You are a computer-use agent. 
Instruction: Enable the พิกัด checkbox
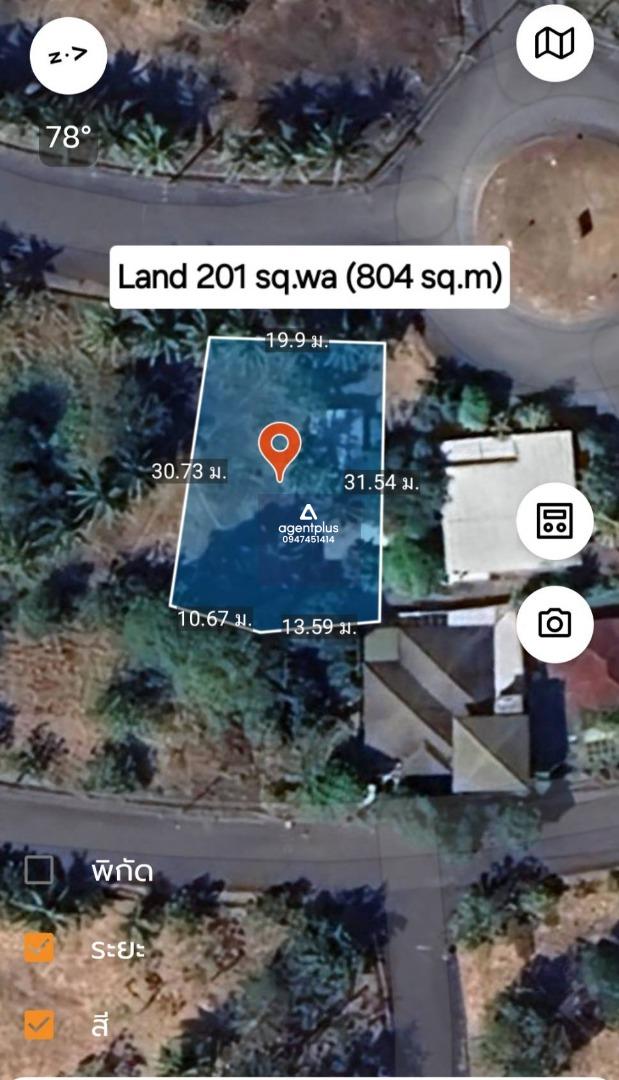(x=39, y=870)
